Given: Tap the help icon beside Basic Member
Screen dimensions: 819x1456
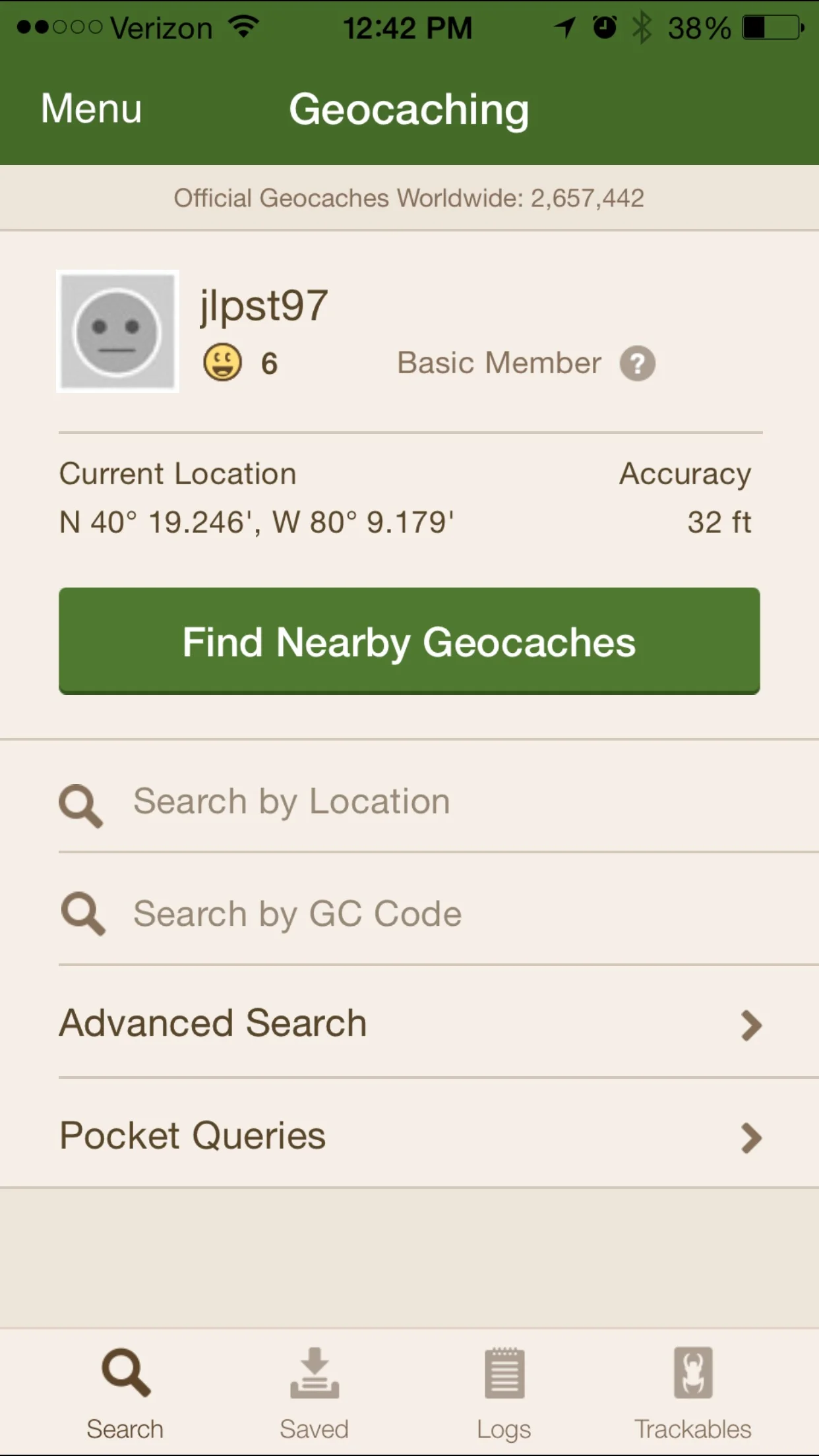Looking at the screenshot, I should coord(637,363).
